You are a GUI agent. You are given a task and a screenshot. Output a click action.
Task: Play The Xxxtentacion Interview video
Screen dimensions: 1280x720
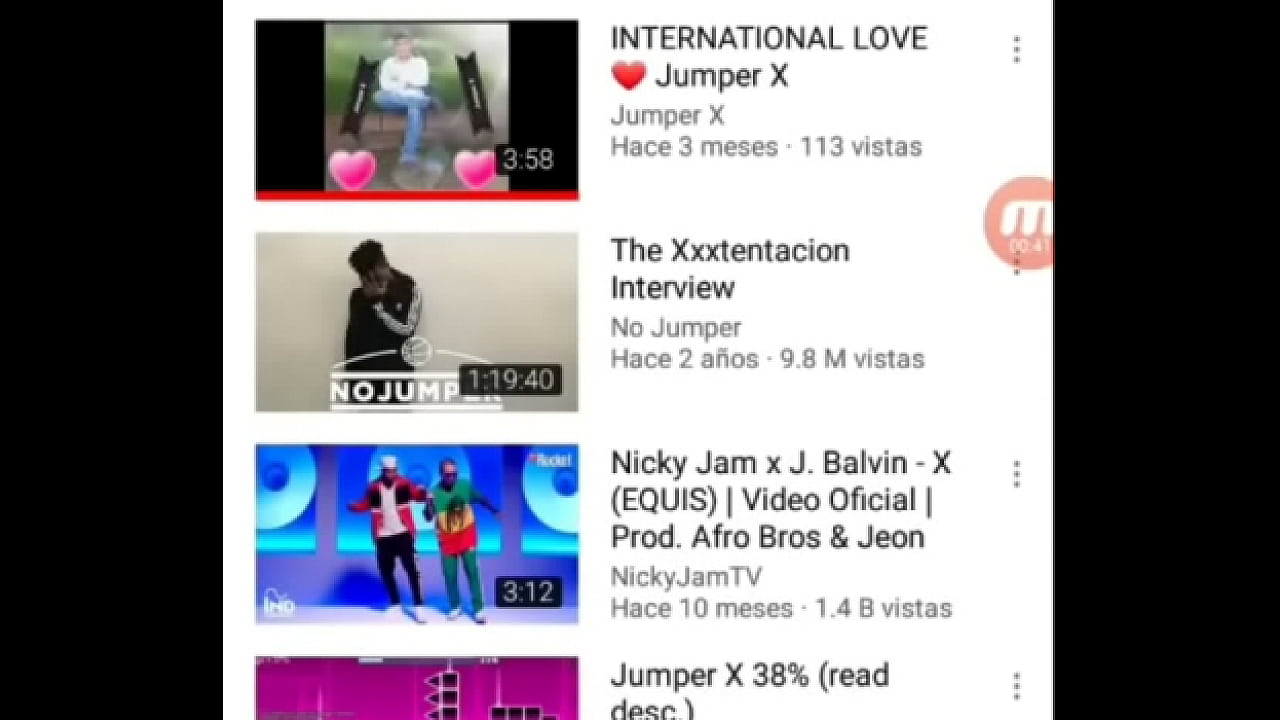pos(416,322)
